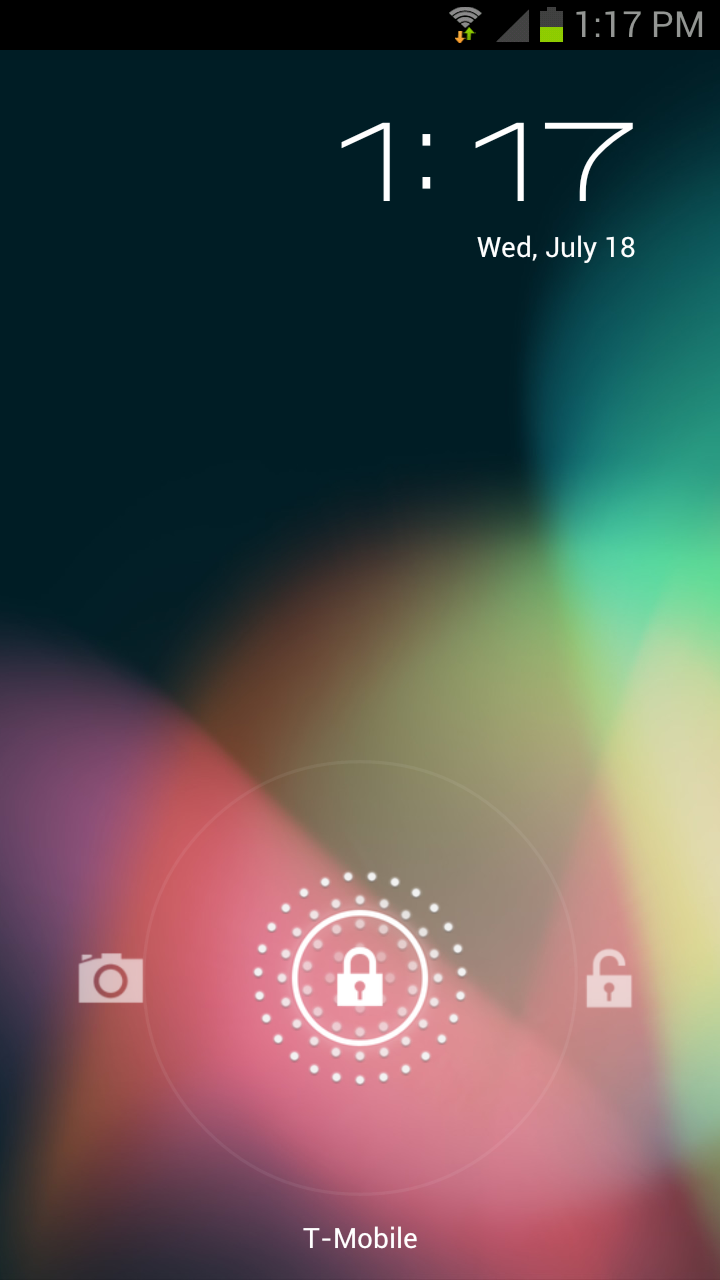Tap the camera shortcut icon
720x1280 pixels.
[x=111, y=978]
